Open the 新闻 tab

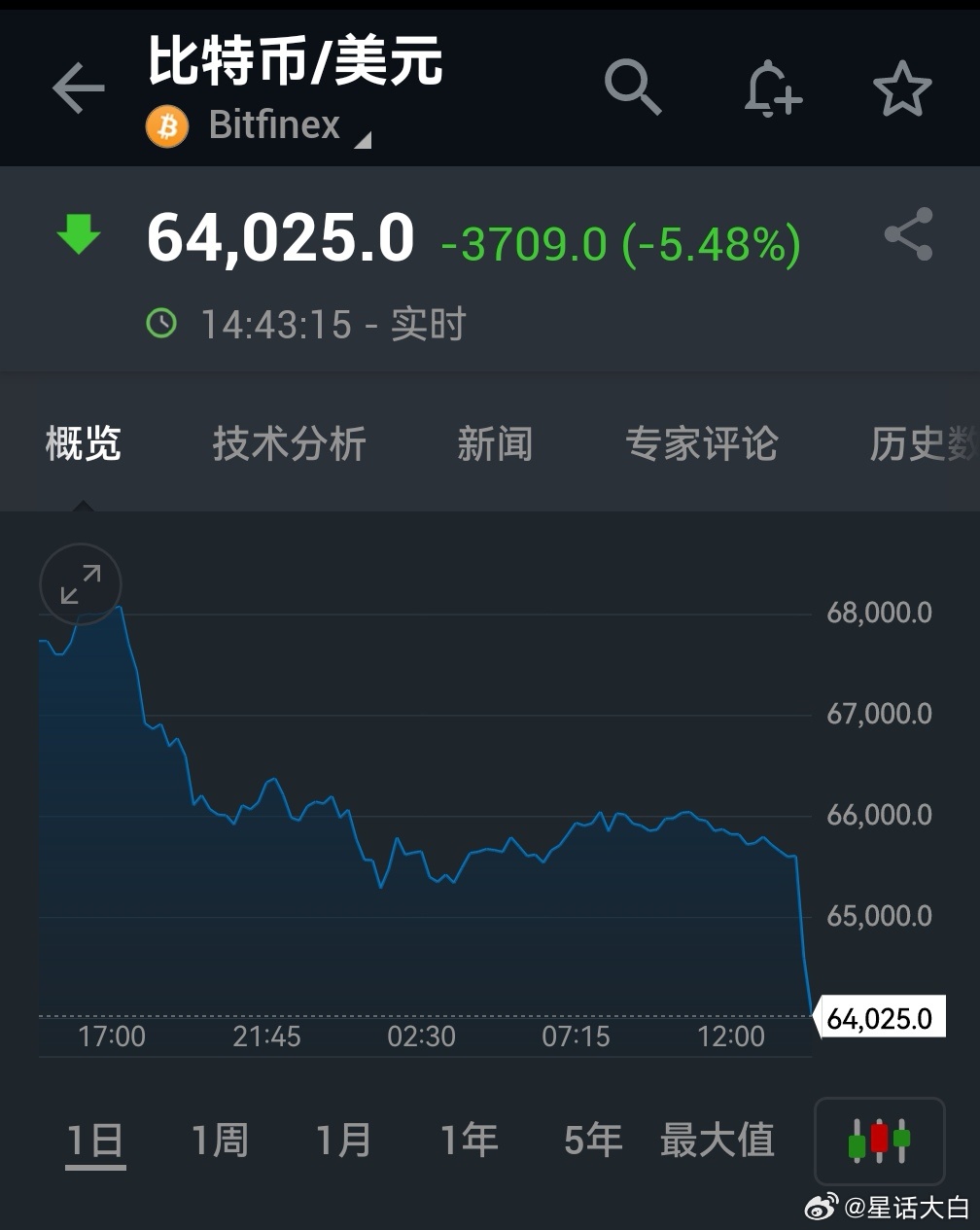[x=494, y=444]
